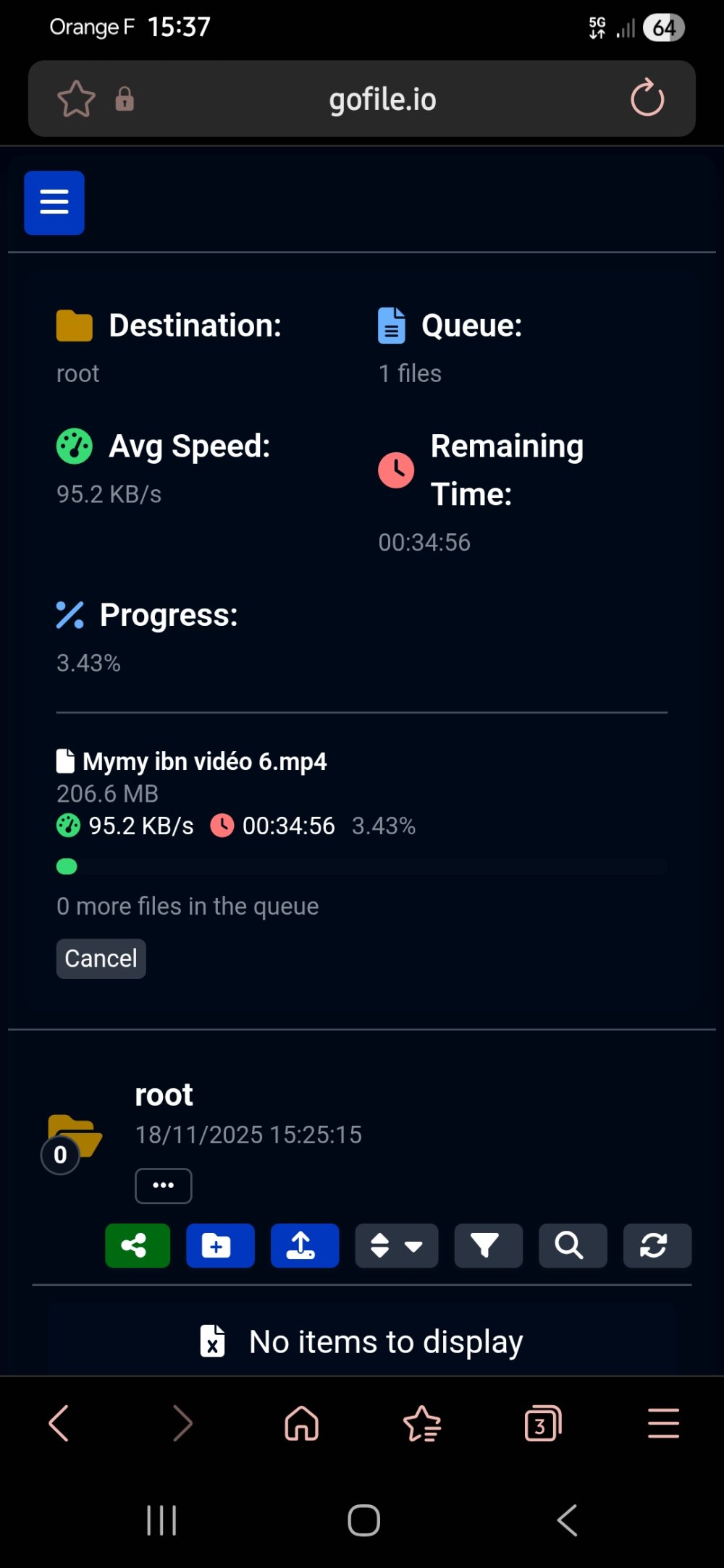724x1568 pixels.
Task: Open gofile.io address bar
Action: click(x=382, y=99)
